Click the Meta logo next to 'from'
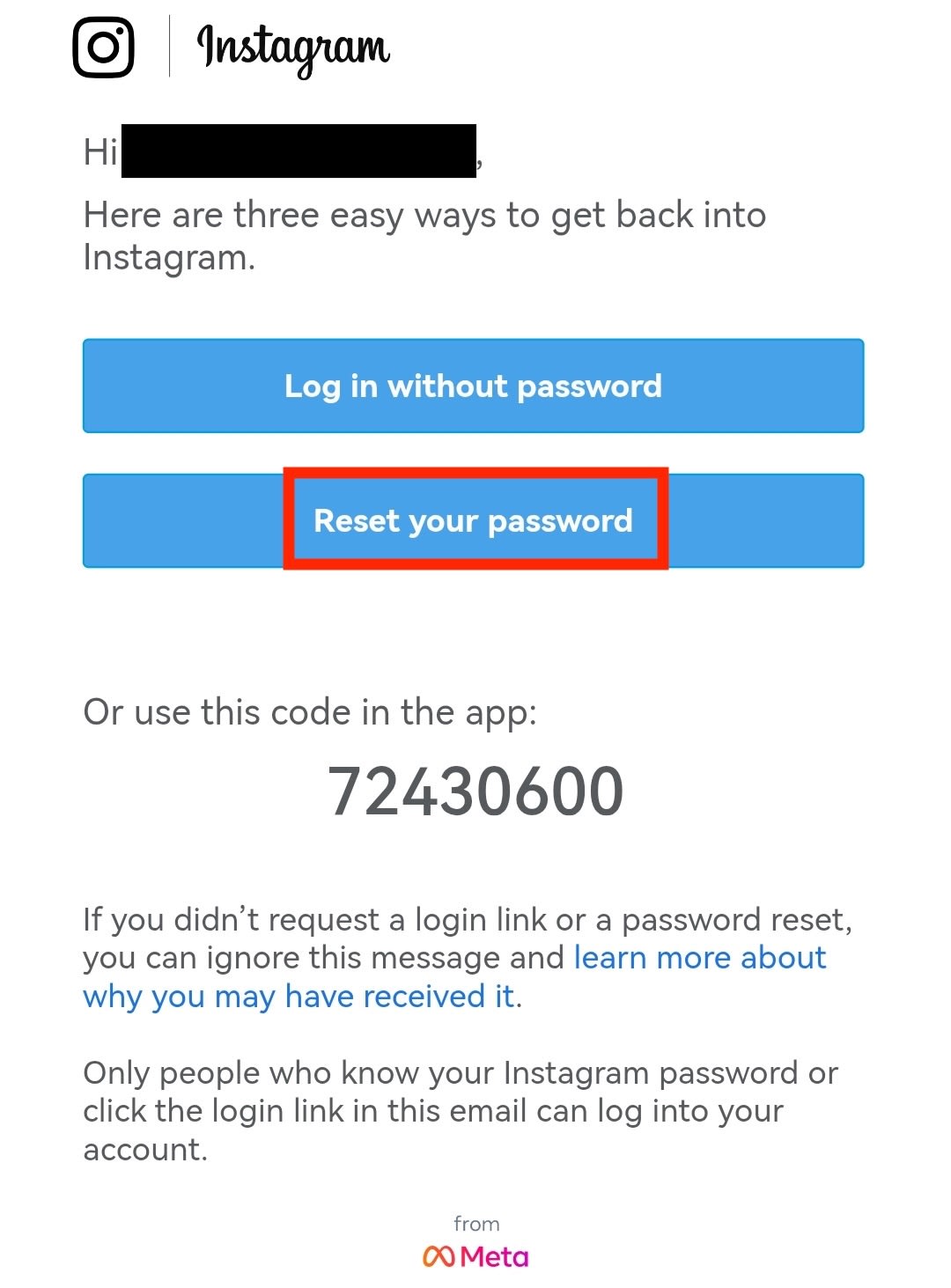Image resolution: width=951 pixels, height=1288 pixels. [x=475, y=1258]
